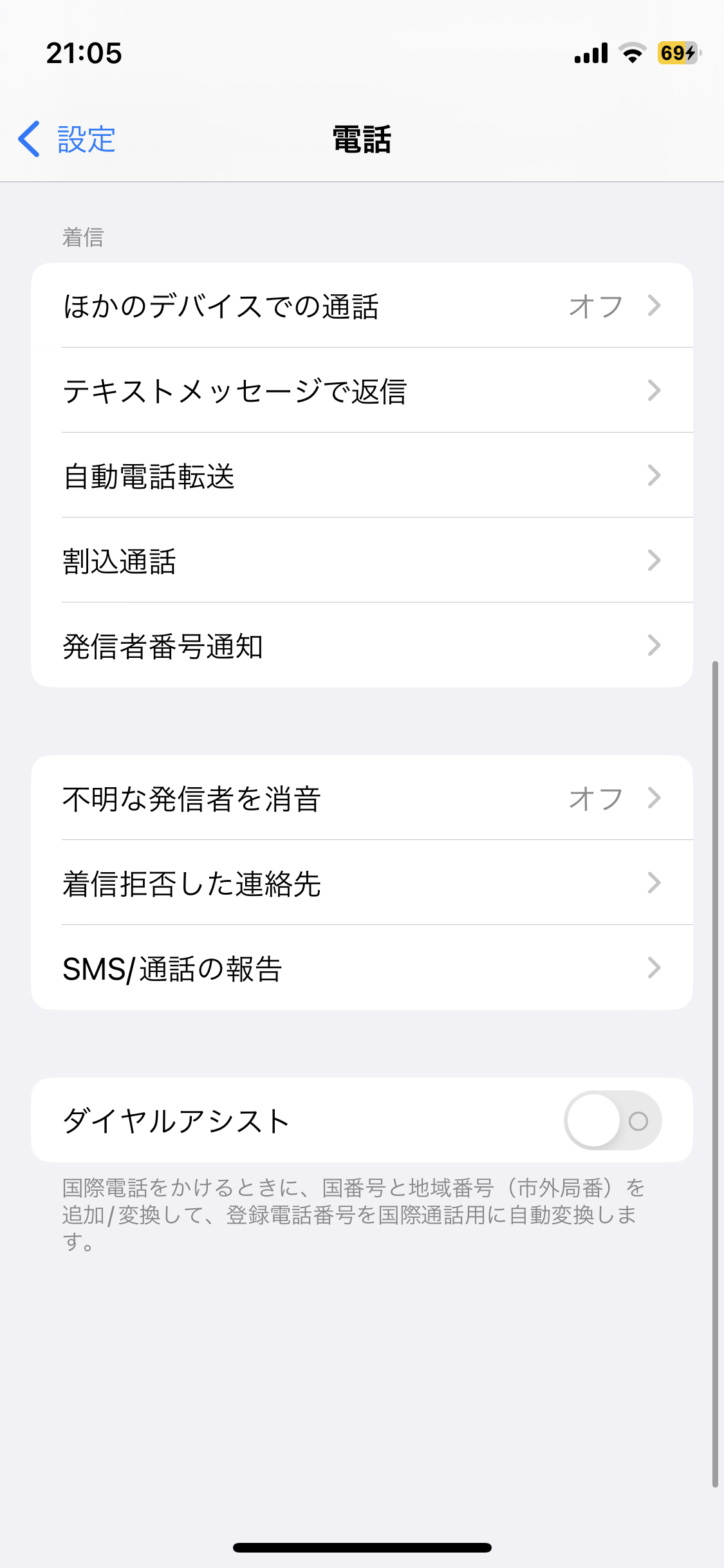The width and height of the screenshot is (724, 1568).
Task: View 着信拒否した連絡先 list
Action: tap(362, 883)
